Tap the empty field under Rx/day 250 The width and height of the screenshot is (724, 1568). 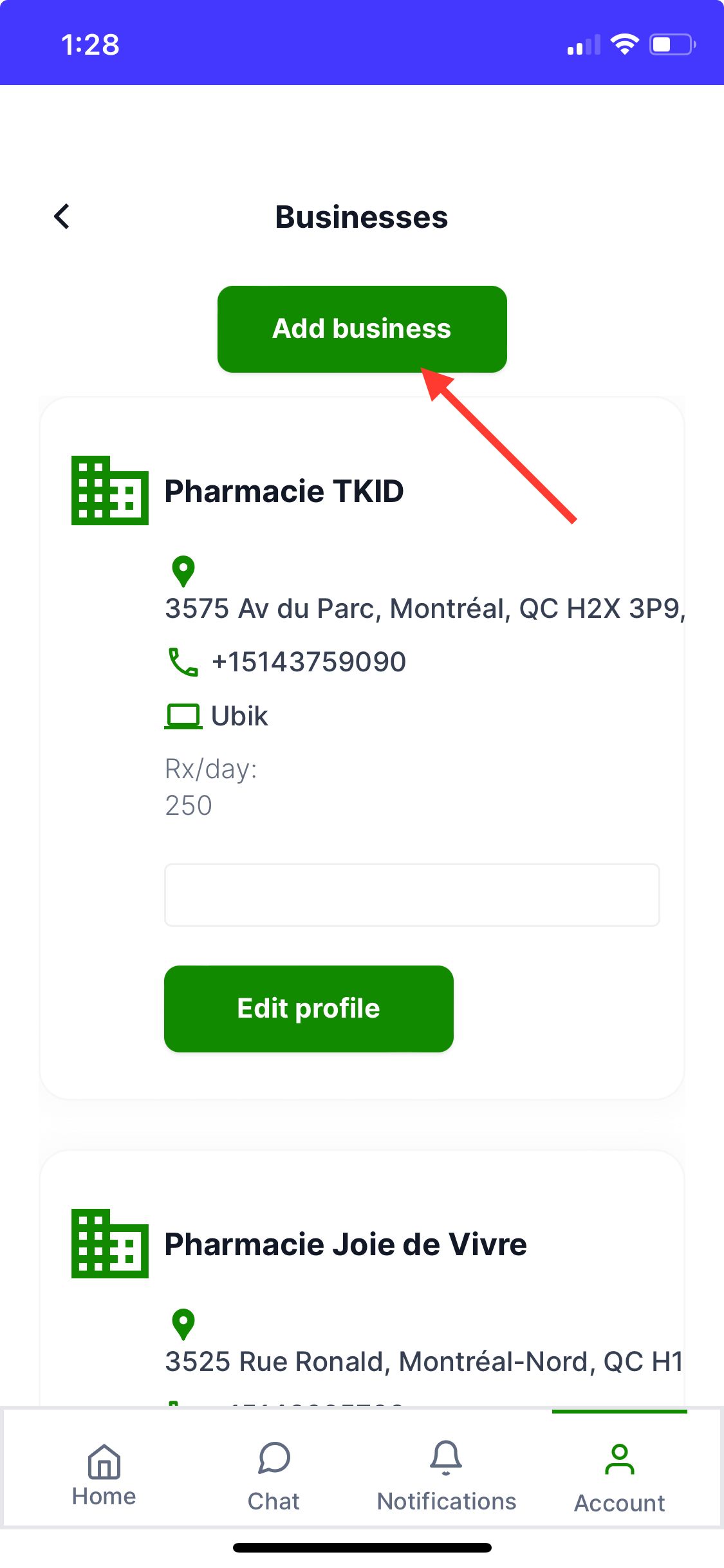412,895
